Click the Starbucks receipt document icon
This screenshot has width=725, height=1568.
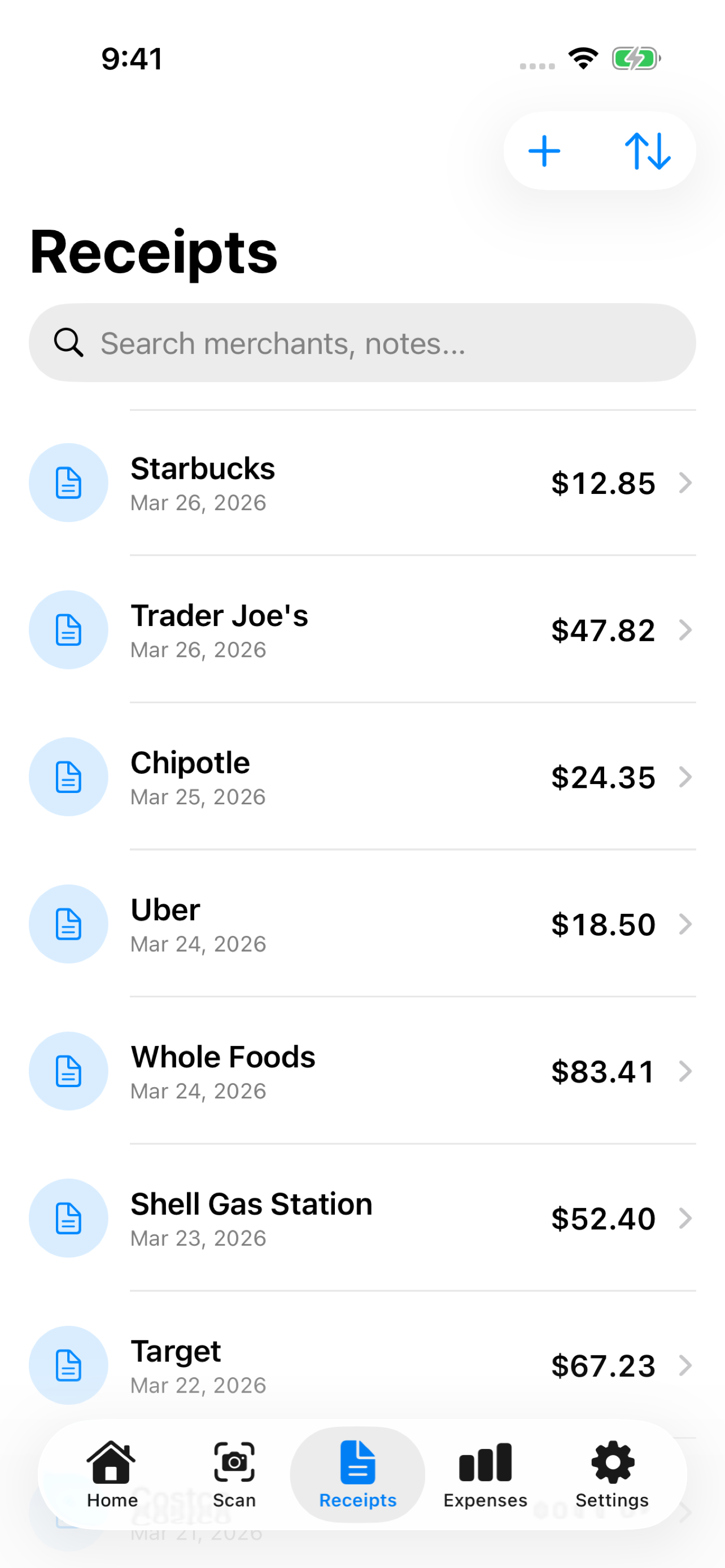click(x=68, y=482)
